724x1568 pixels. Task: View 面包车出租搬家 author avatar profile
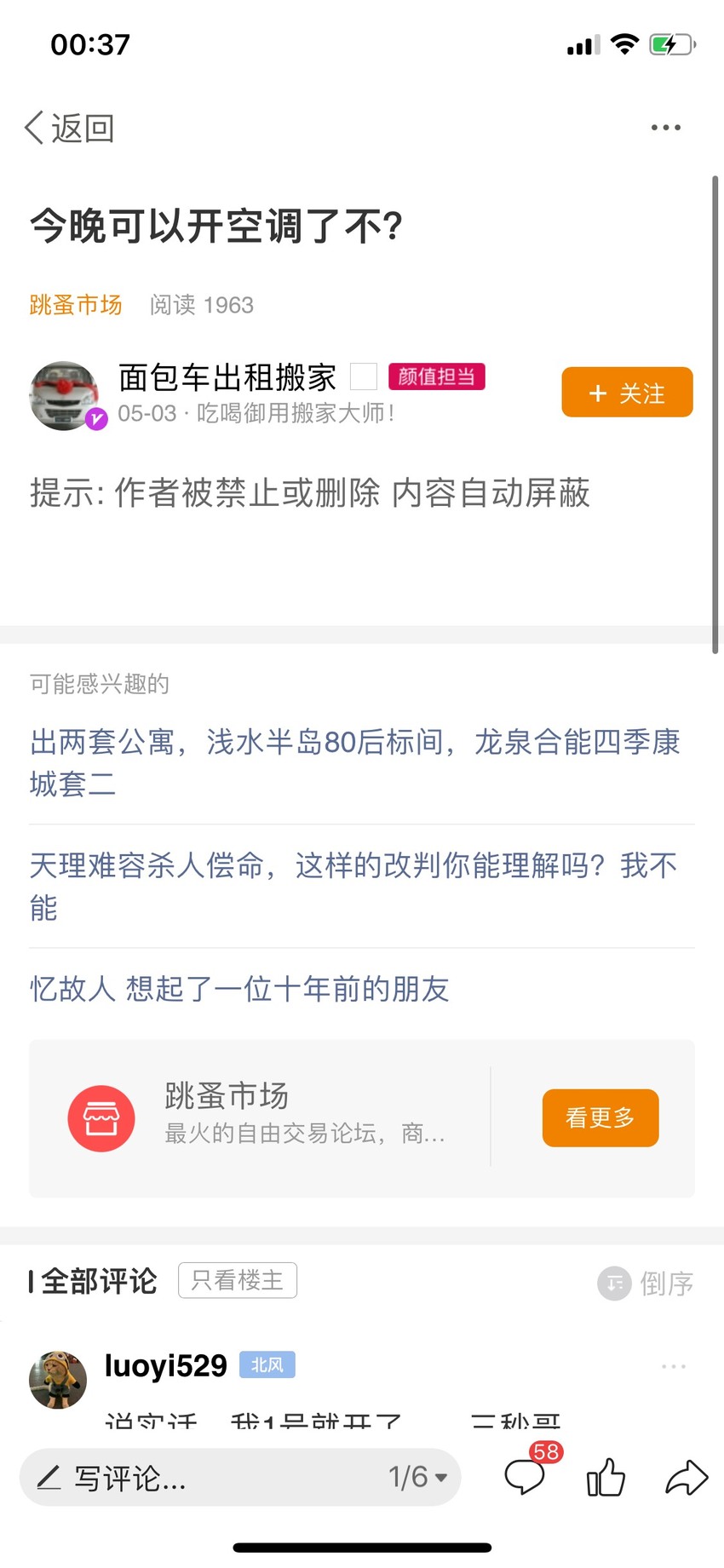(65, 395)
